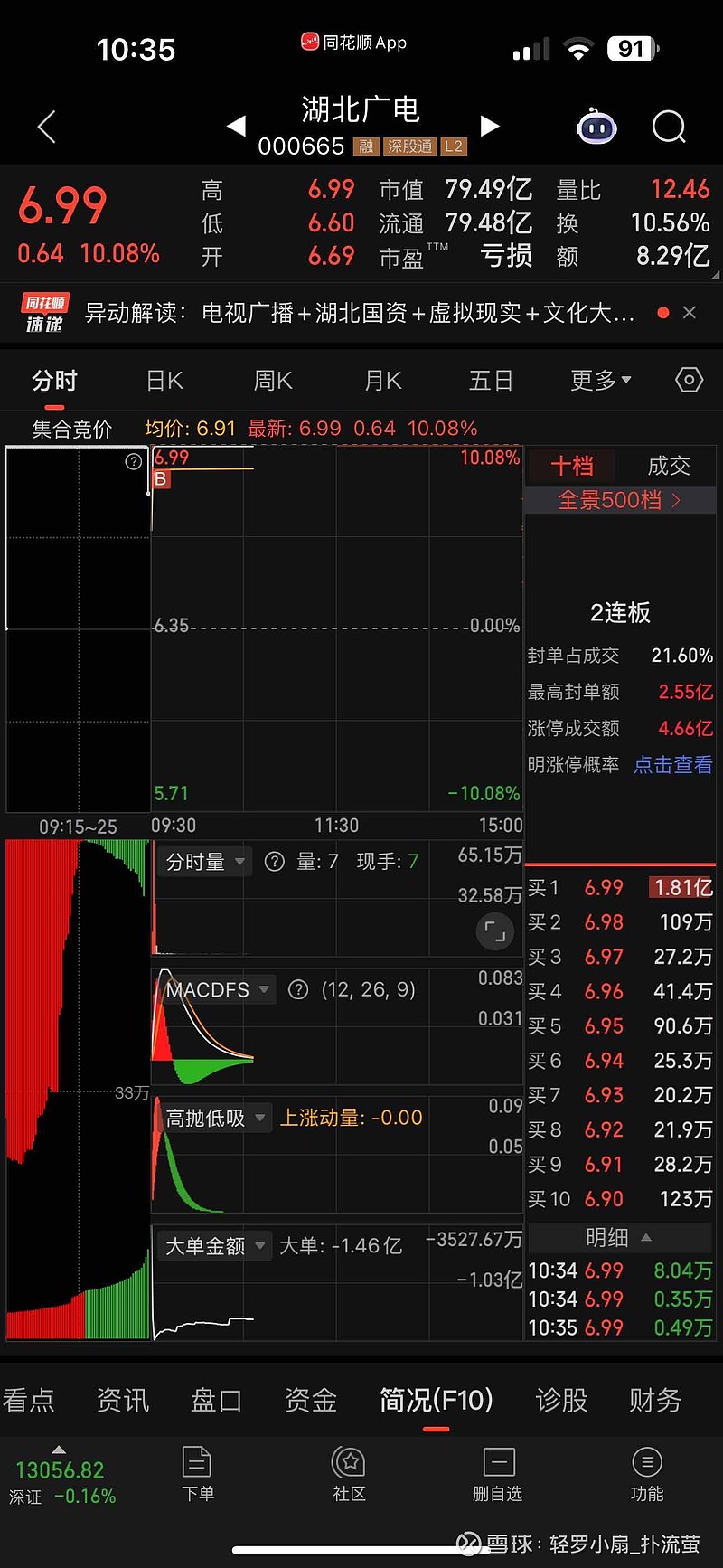Switch to the 成交 tab
723x1568 pixels.
pyautogui.click(x=668, y=466)
